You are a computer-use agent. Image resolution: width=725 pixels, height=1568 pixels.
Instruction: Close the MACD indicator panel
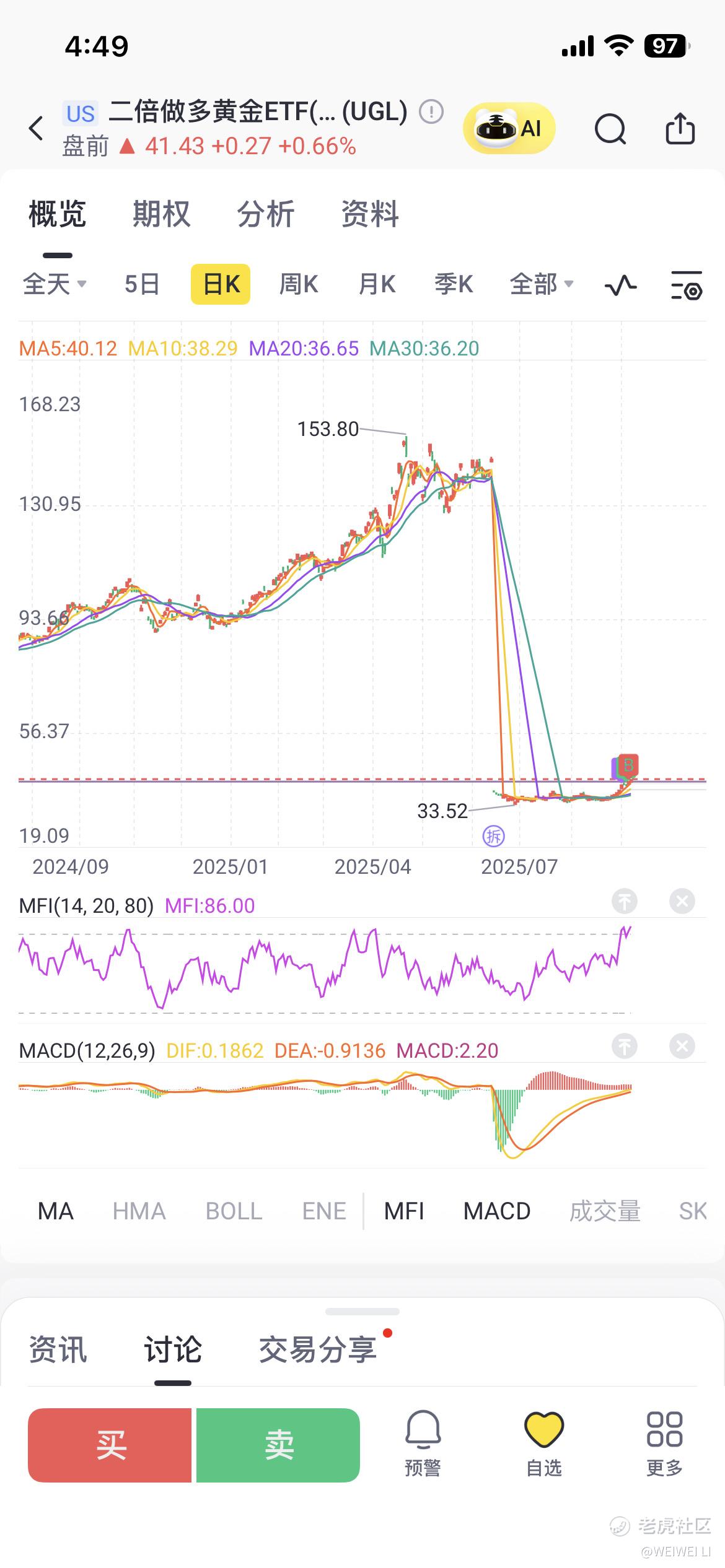click(682, 1047)
